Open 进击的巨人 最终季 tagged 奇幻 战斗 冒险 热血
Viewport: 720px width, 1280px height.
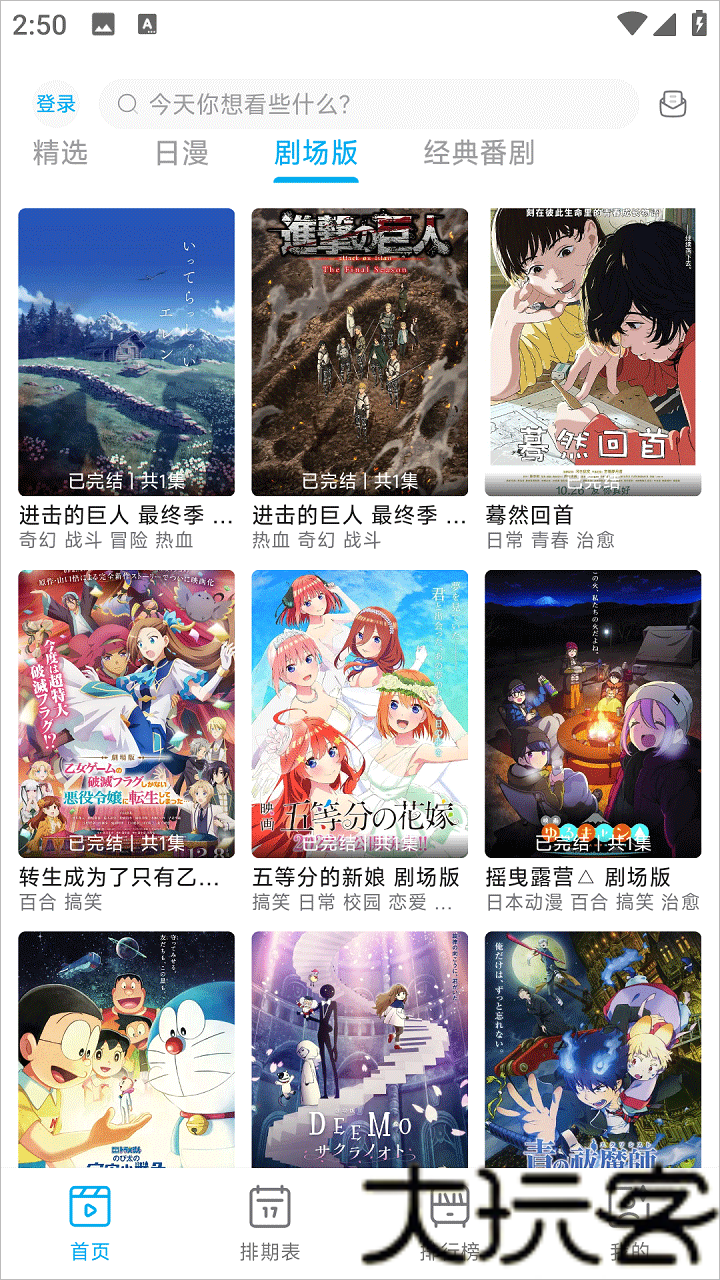[x=126, y=379]
